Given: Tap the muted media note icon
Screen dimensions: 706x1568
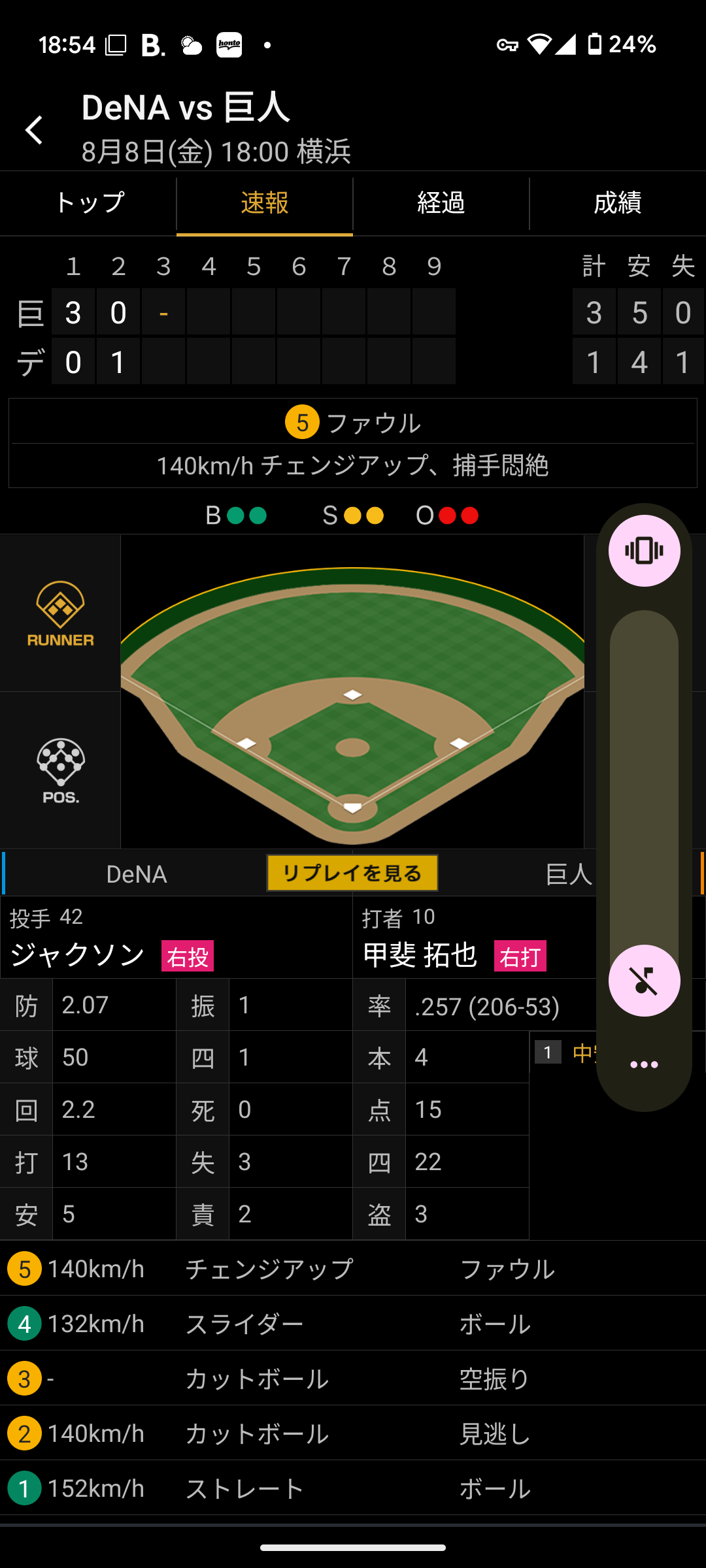Looking at the screenshot, I should click(645, 981).
